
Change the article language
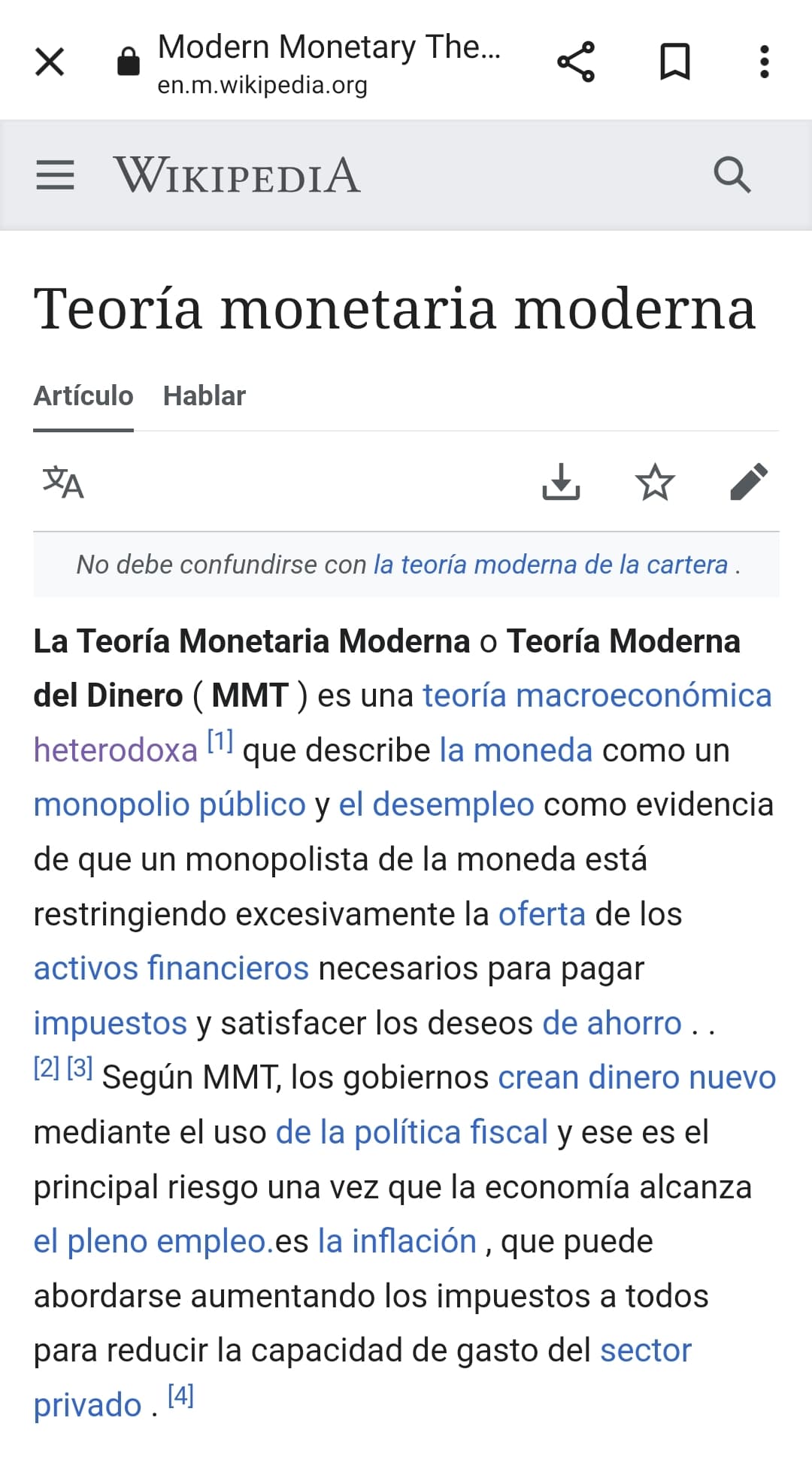tap(63, 482)
